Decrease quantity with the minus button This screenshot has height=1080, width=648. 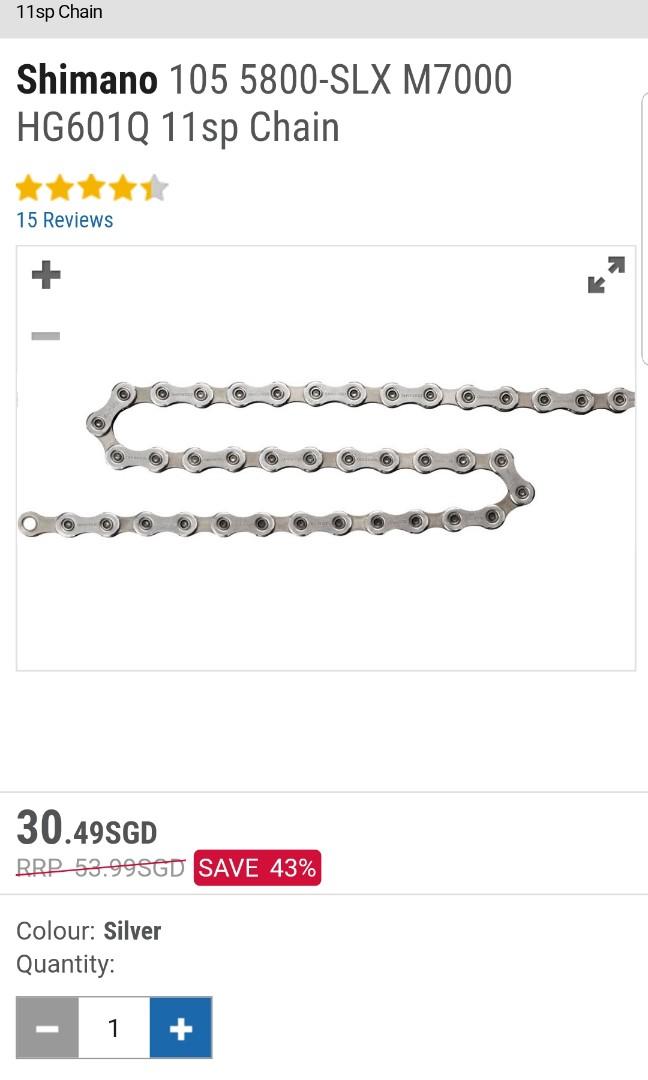47,1028
